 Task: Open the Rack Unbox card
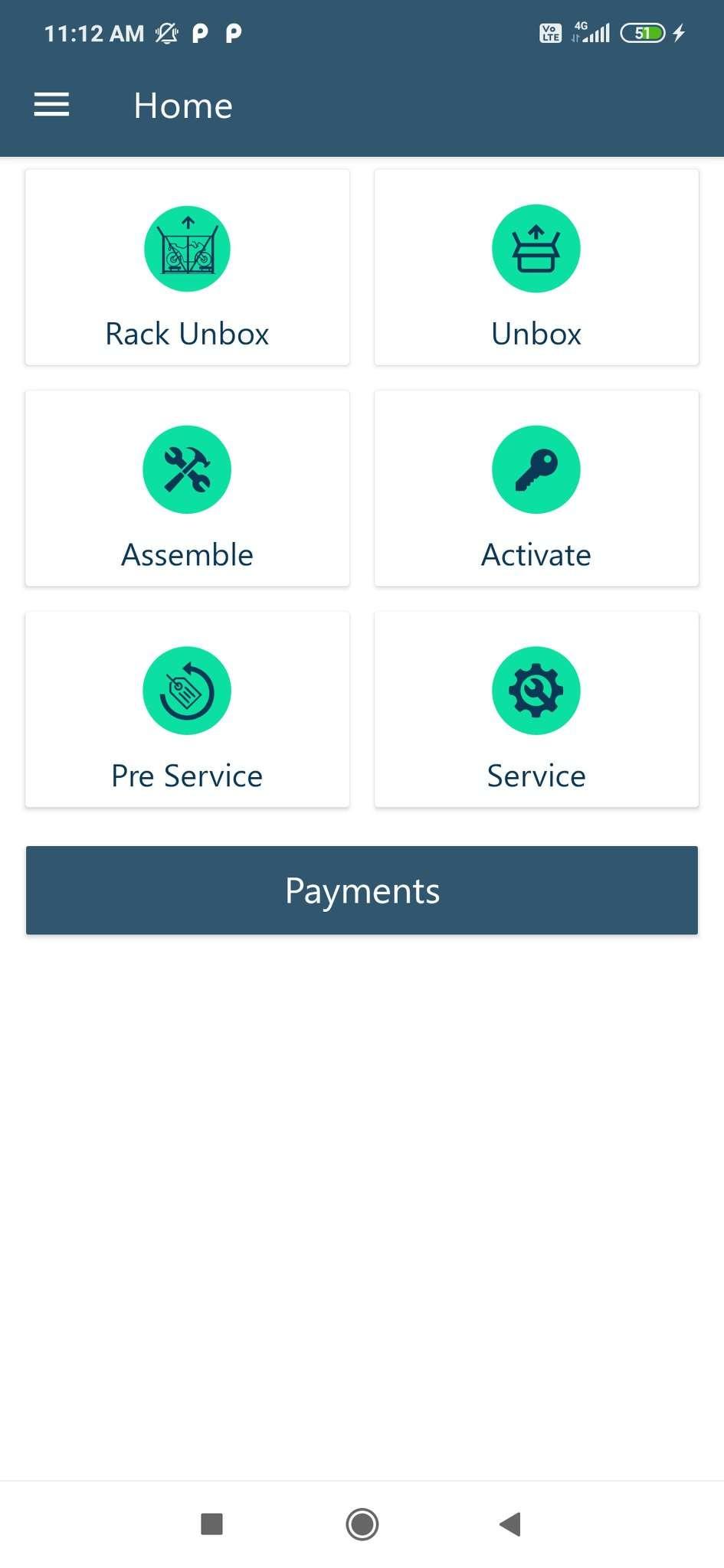tap(187, 267)
